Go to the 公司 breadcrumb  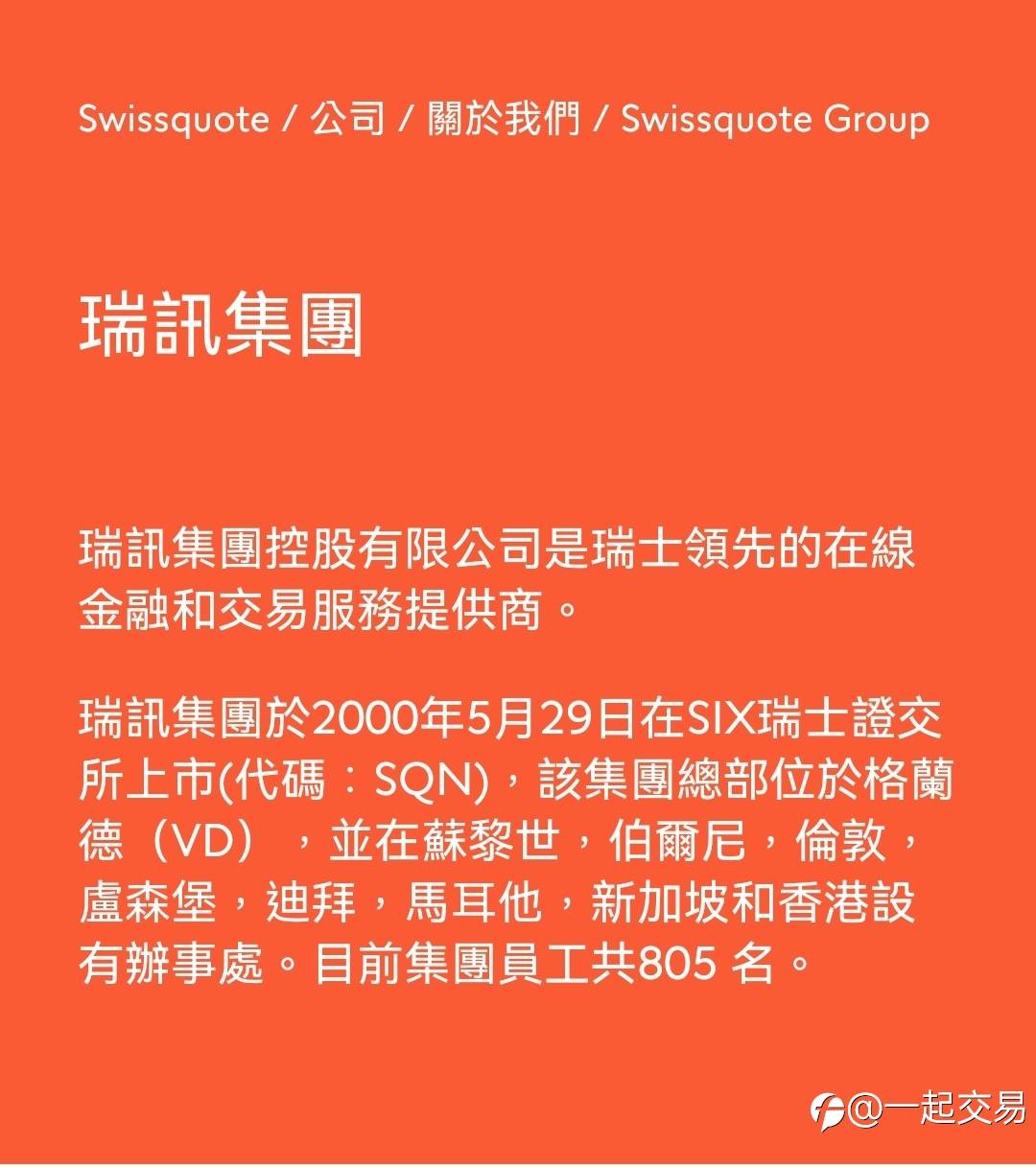click(x=347, y=120)
